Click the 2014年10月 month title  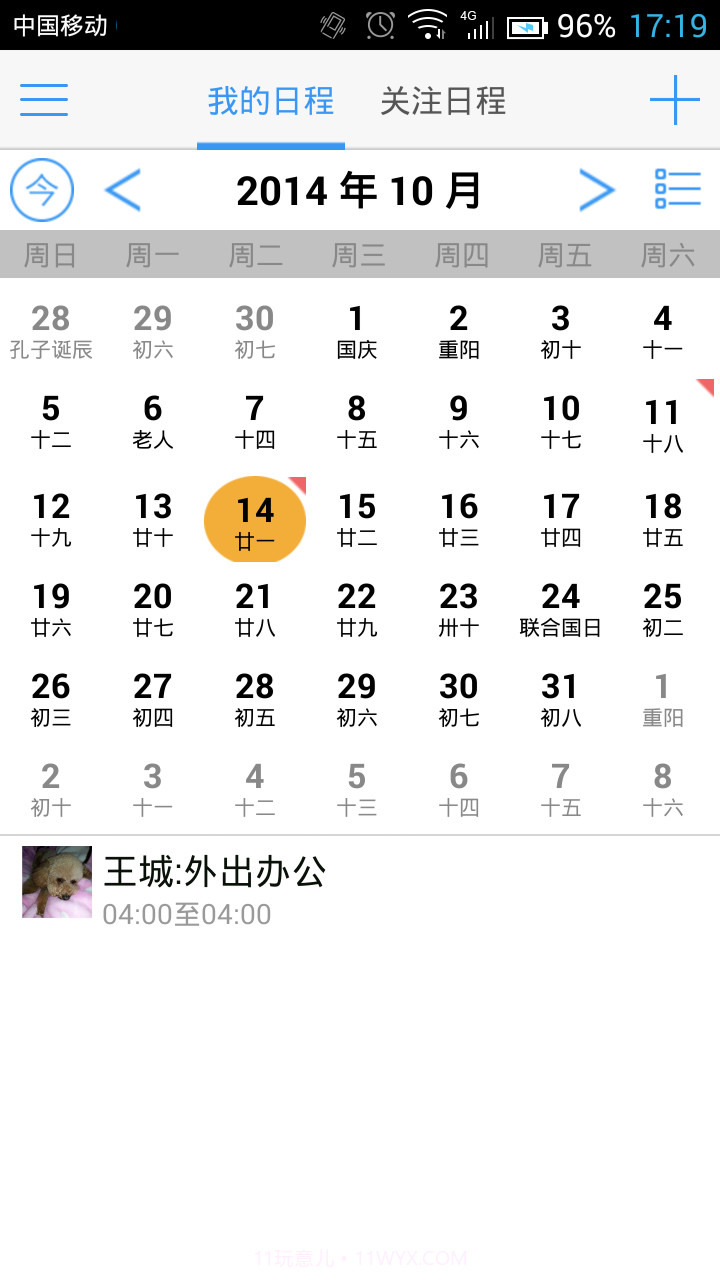click(360, 189)
